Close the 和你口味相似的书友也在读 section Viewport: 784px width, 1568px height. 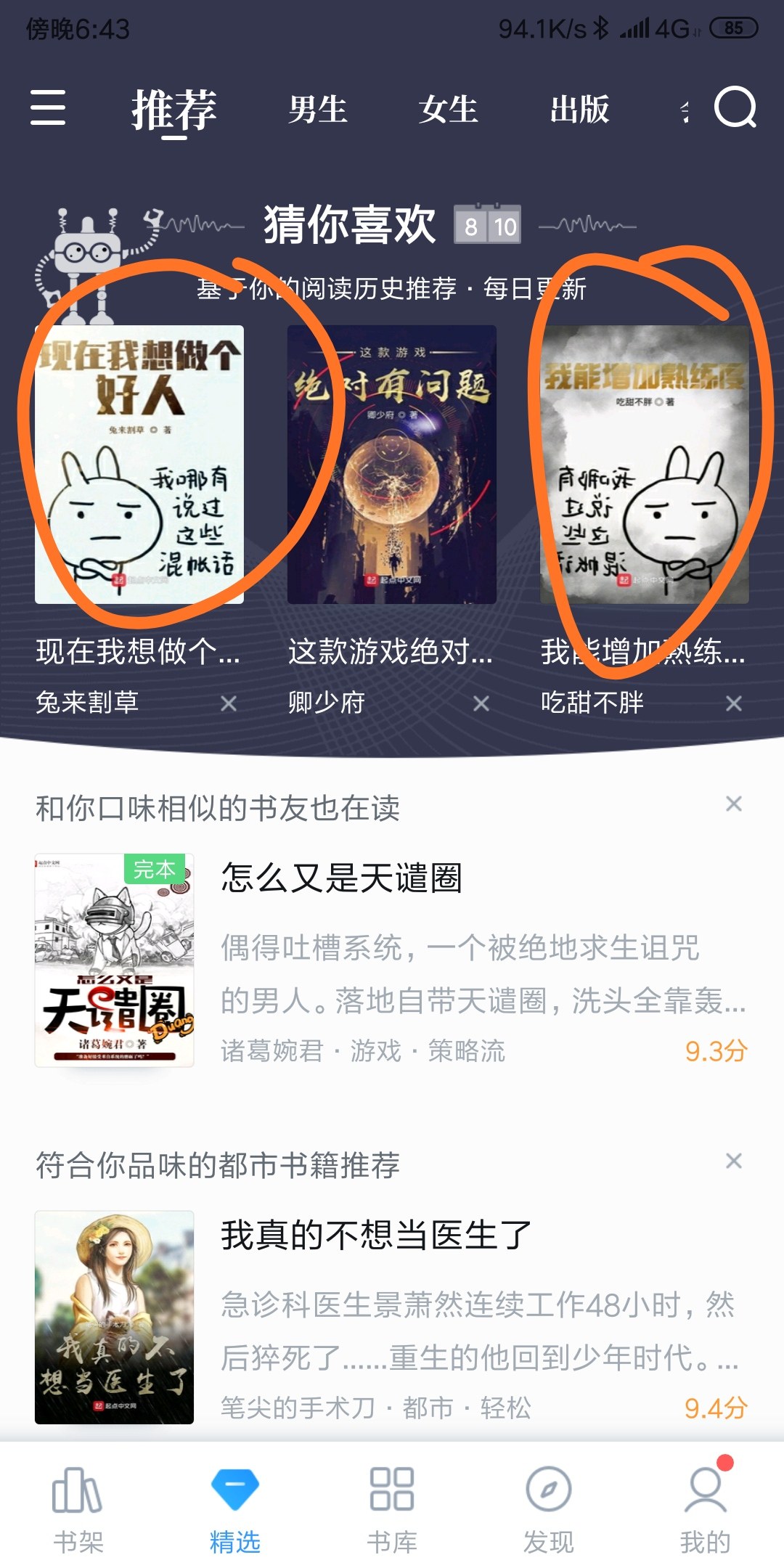point(734,804)
